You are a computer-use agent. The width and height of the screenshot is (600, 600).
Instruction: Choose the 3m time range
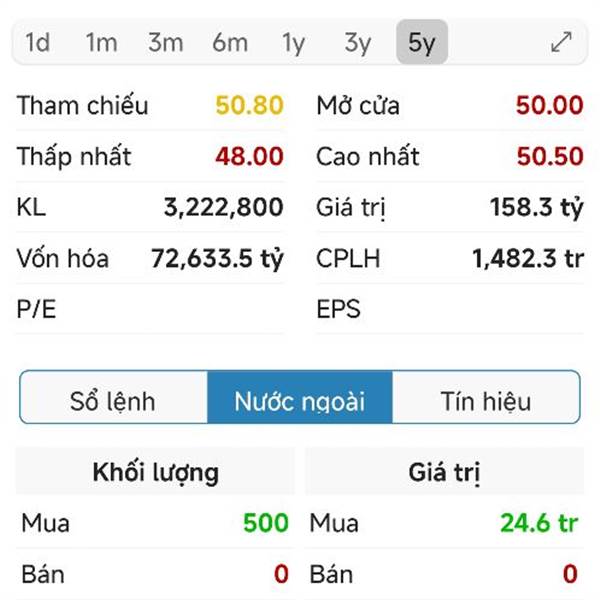click(165, 42)
